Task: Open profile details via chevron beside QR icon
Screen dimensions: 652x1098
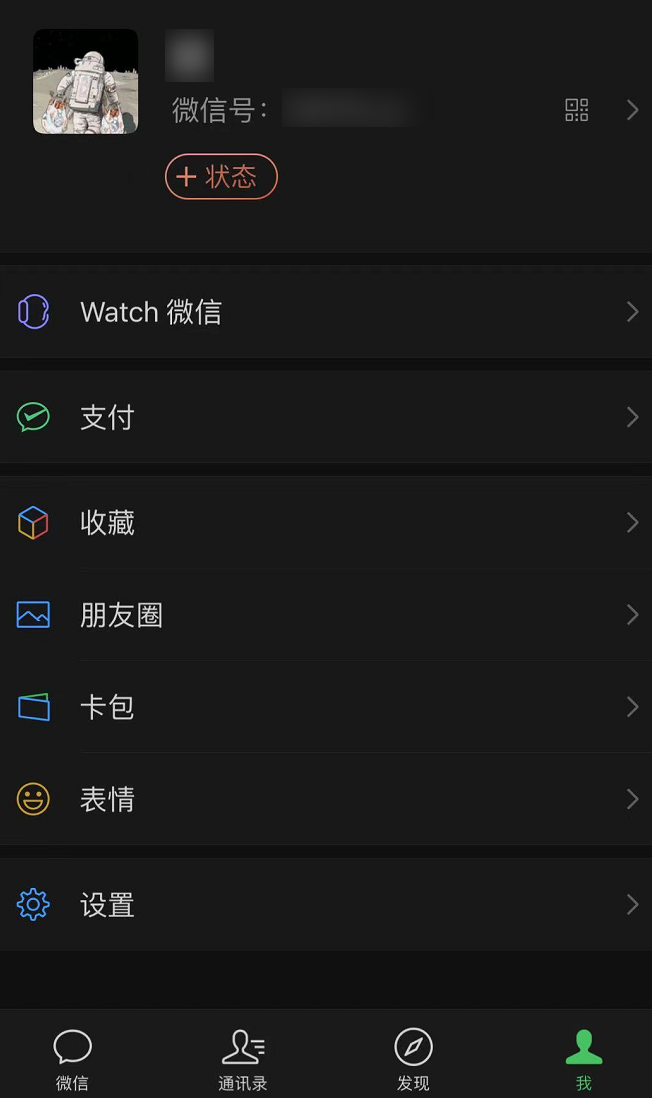Action: [x=632, y=110]
